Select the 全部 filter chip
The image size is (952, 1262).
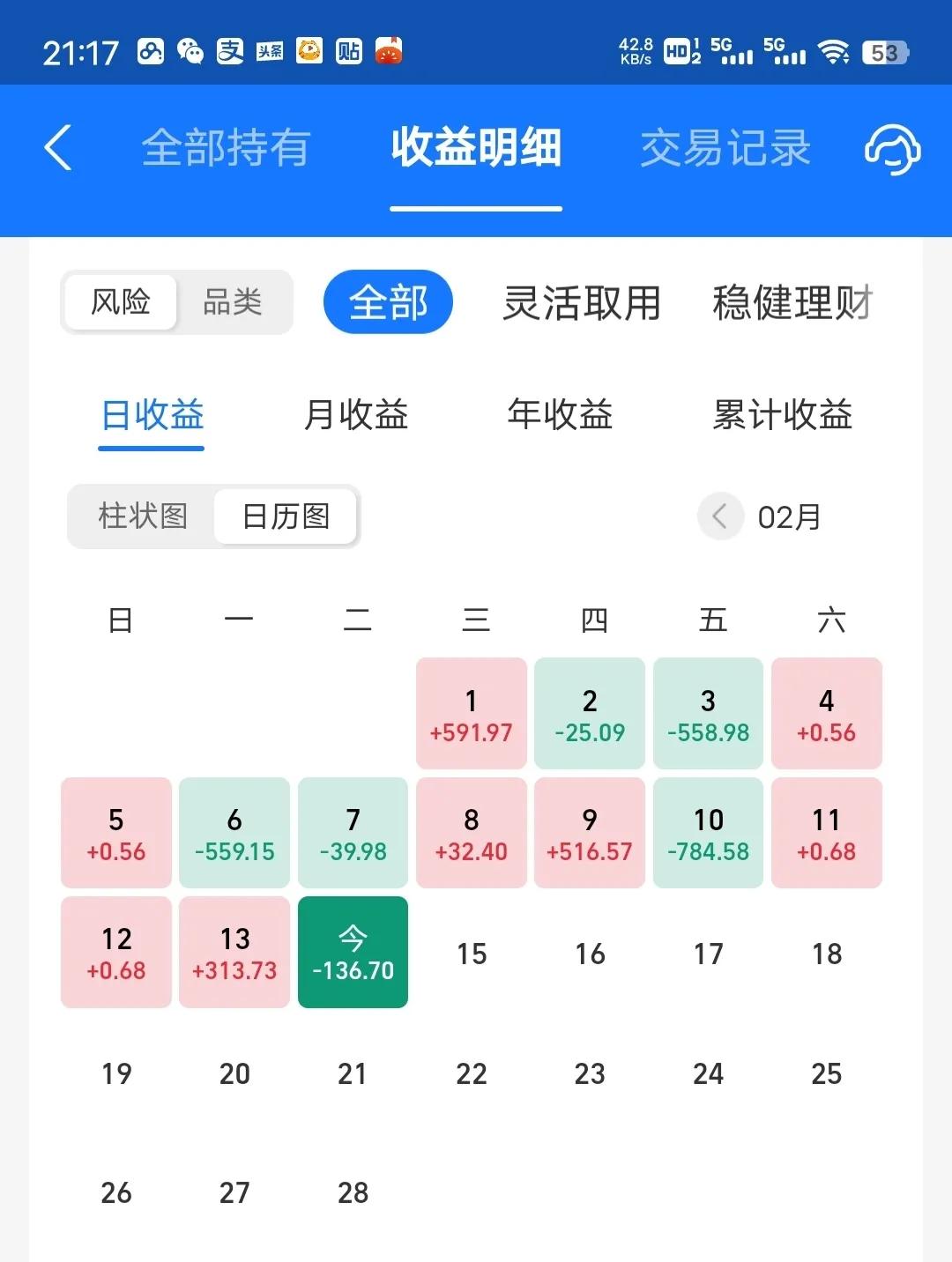point(388,302)
